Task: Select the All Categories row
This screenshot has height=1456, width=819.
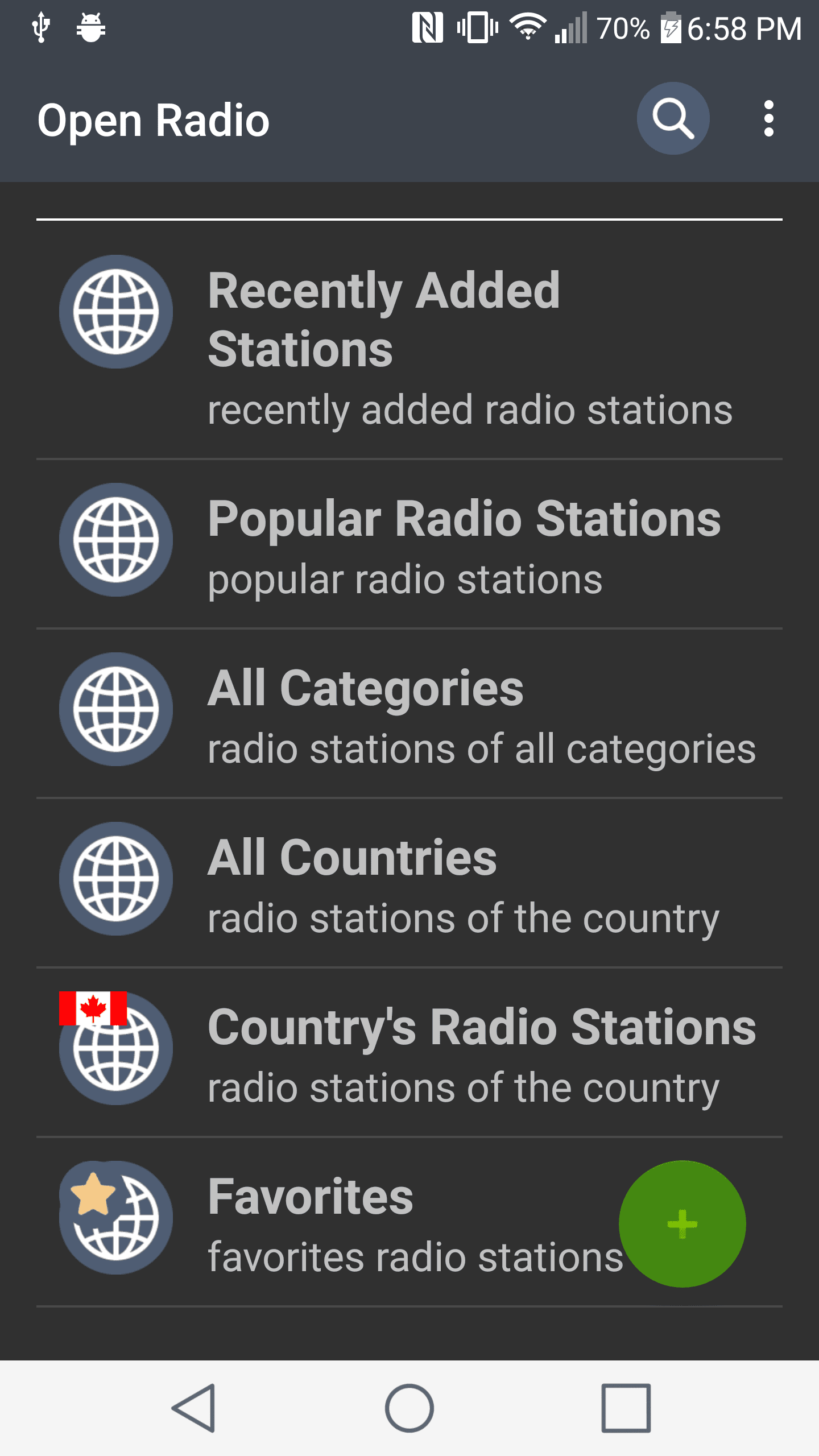Action: point(409,714)
